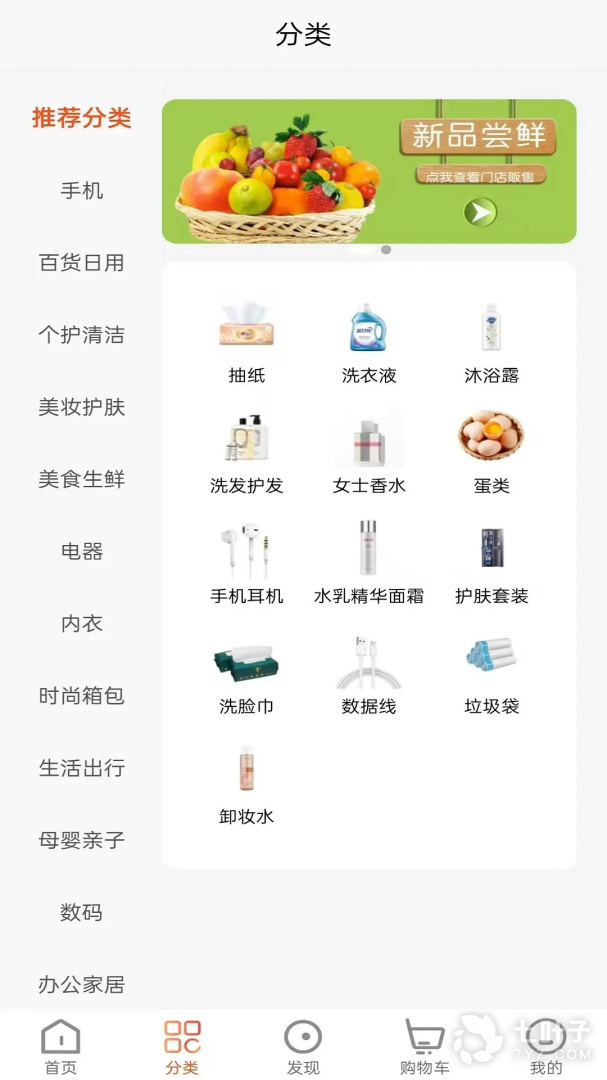Choose the 美食生鲜 category

pos(81,479)
